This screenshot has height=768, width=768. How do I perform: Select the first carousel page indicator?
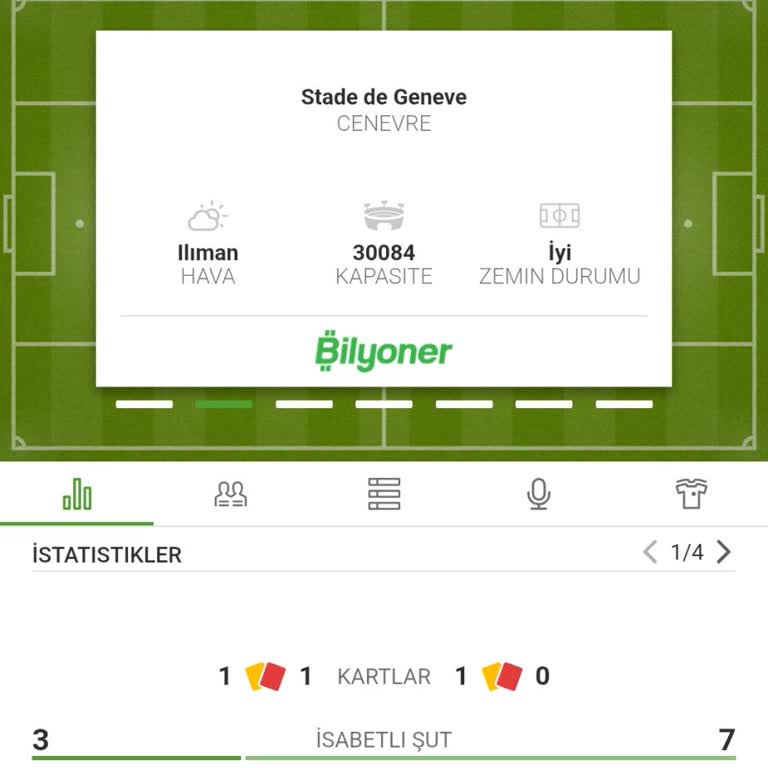[144, 404]
